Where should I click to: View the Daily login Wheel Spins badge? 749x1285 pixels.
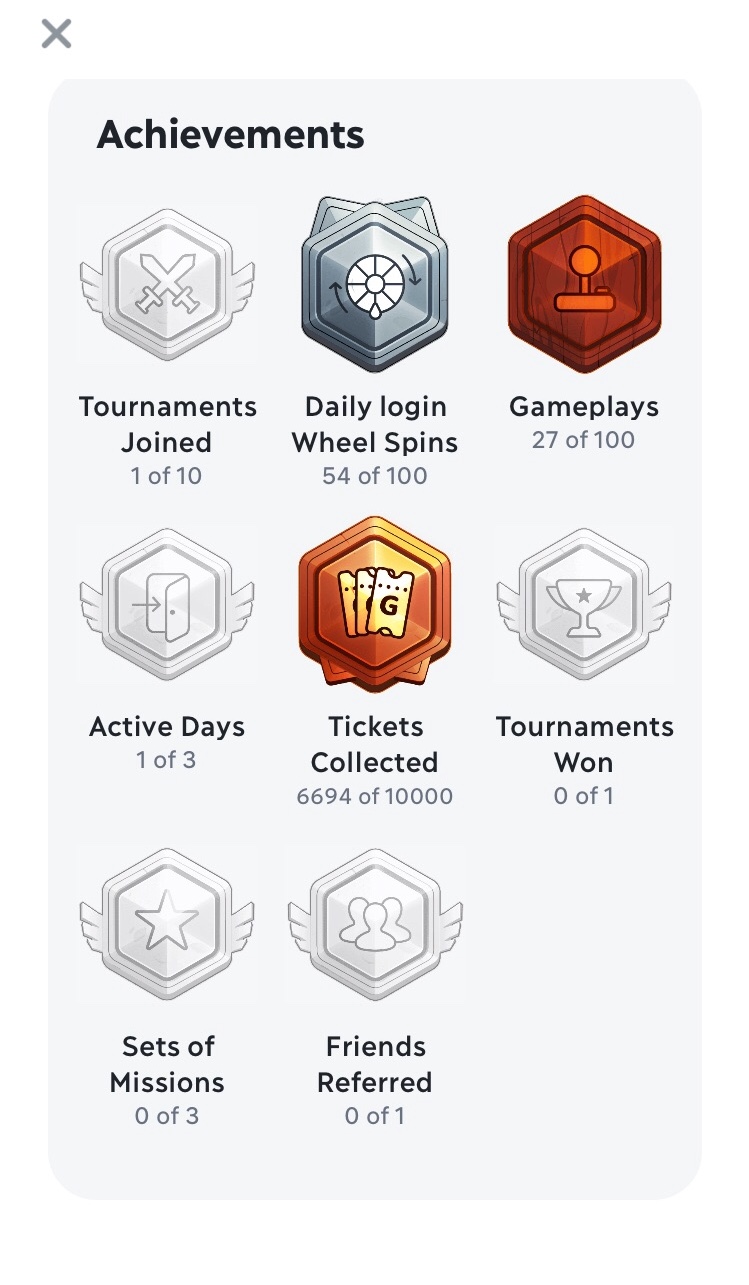tap(375, 283)
